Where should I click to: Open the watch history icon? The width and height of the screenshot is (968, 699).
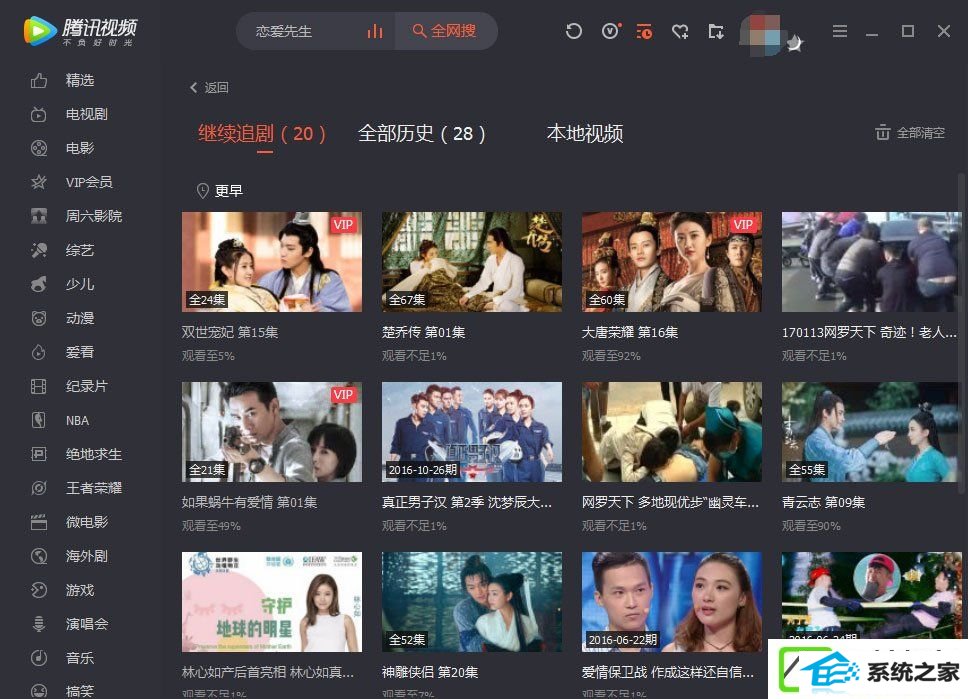[x=645, y=31]
